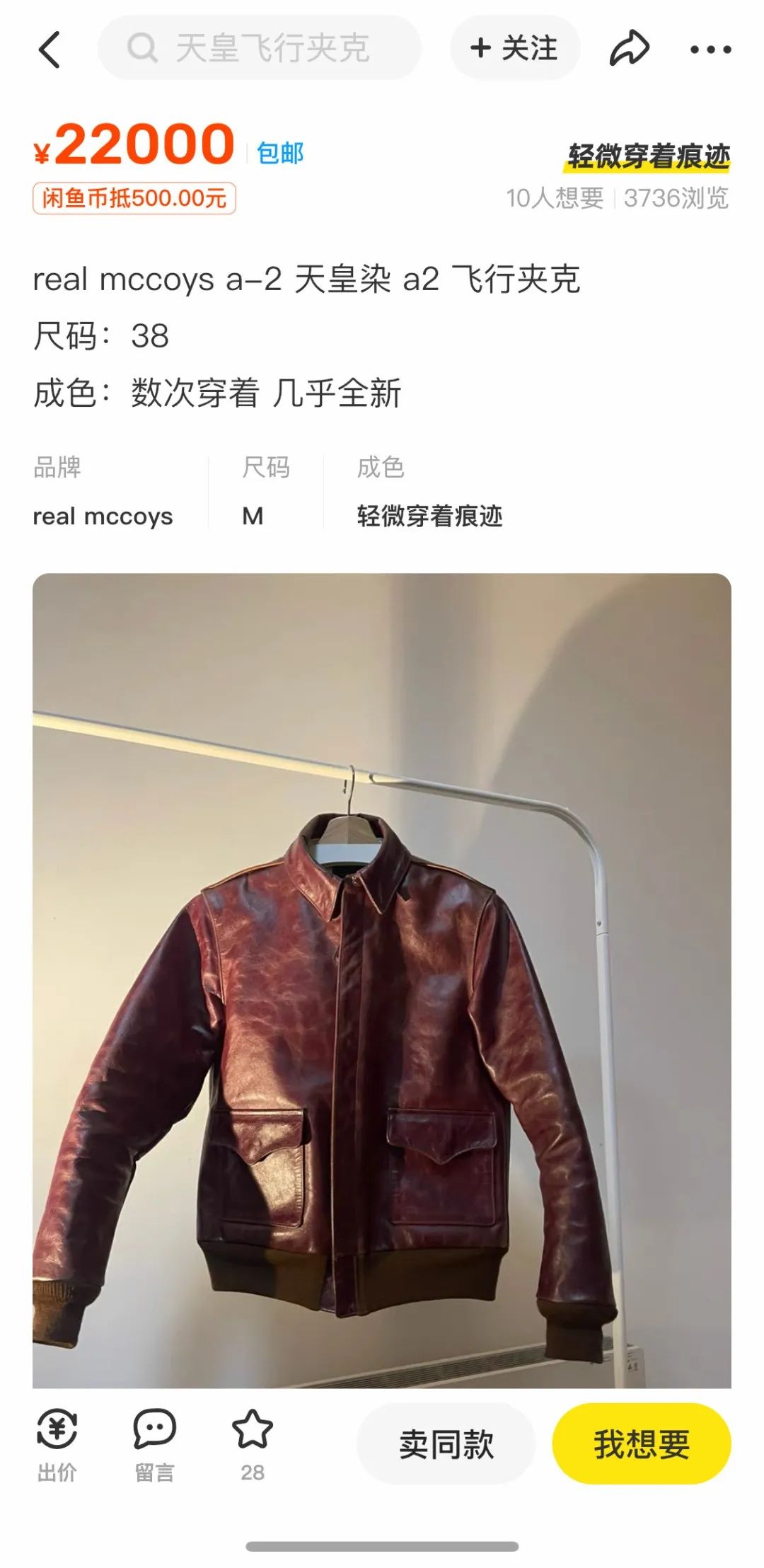Make a price offer with 出价
764x1568 pixels.
coord(57,1445)
